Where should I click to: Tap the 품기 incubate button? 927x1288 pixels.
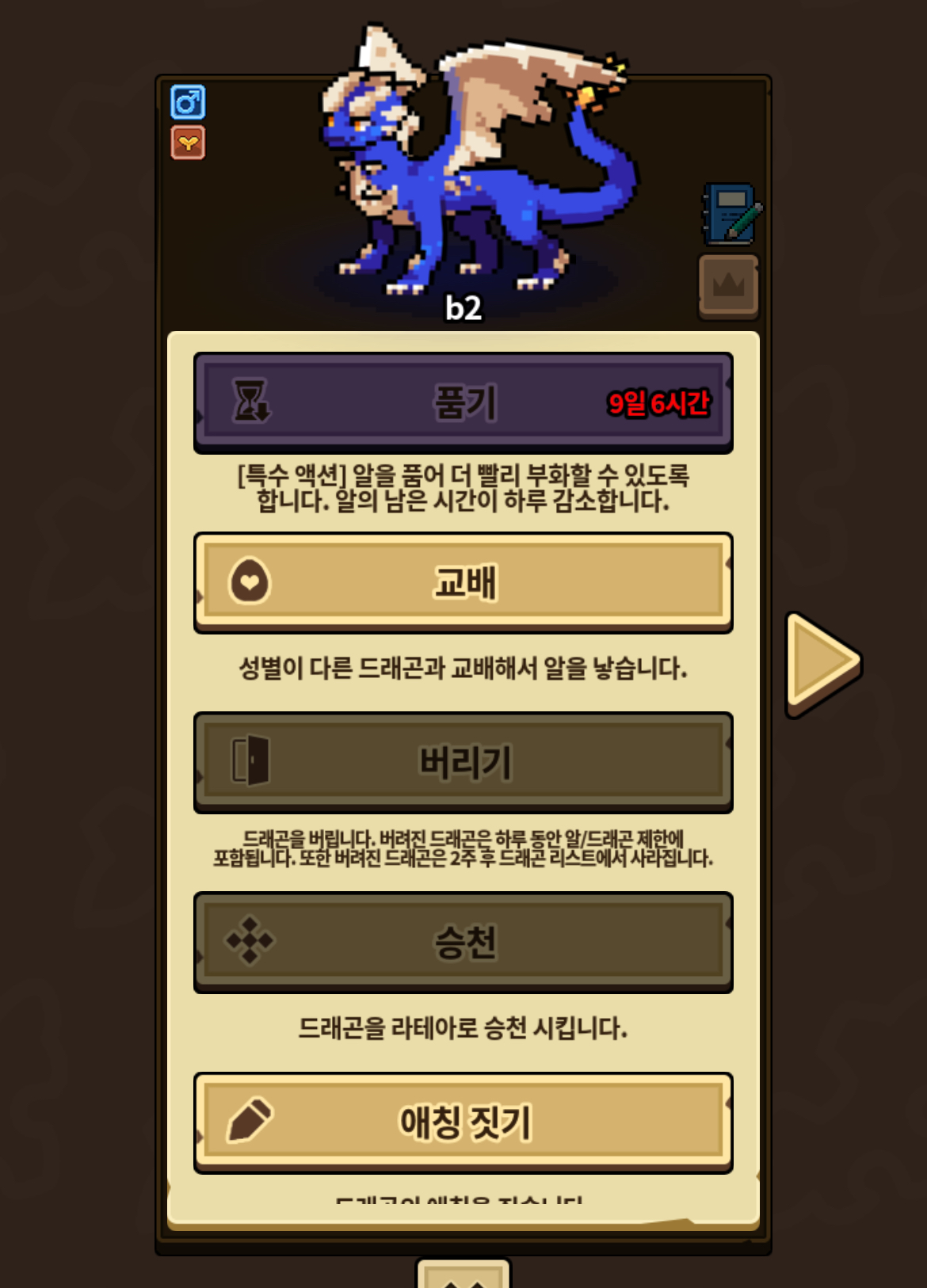463,402
